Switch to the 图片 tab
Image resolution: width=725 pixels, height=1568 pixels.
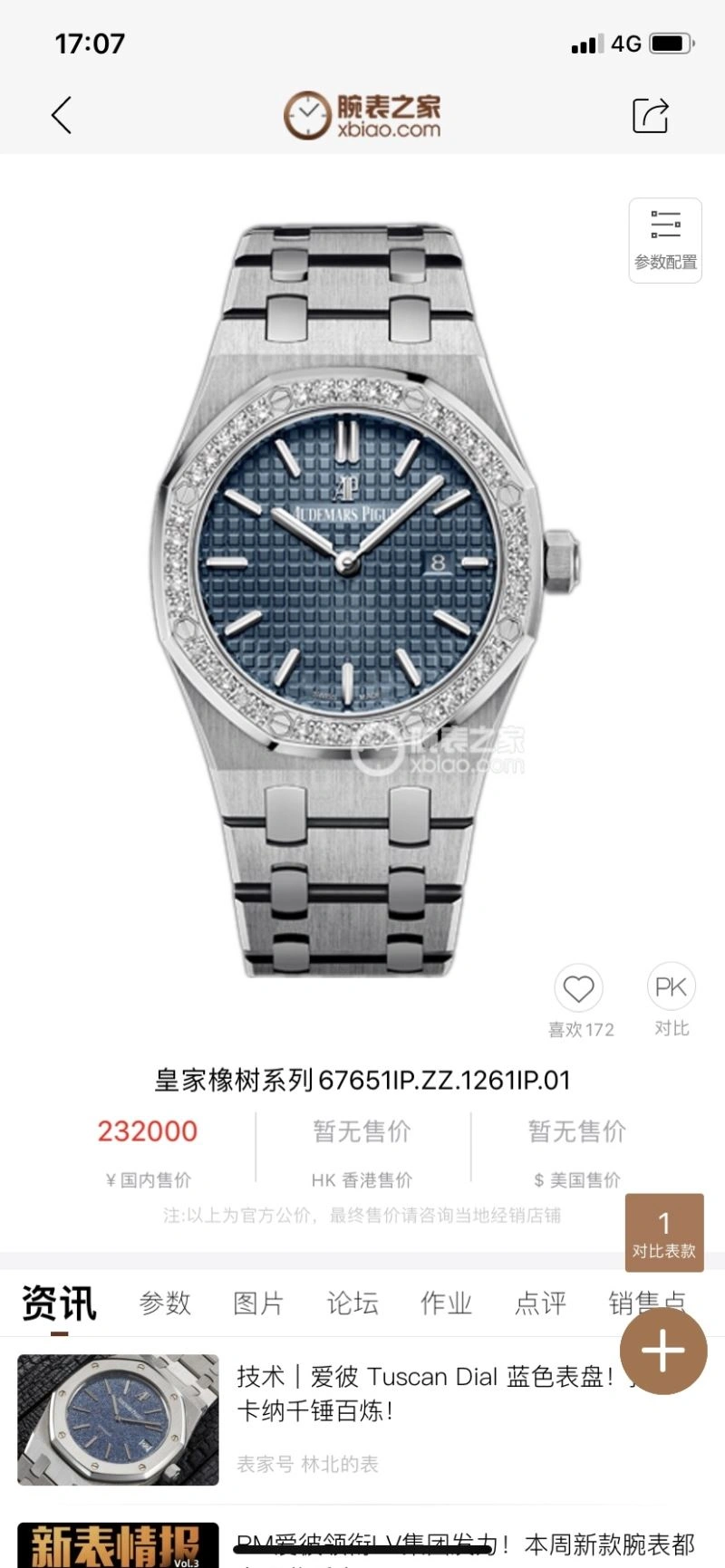[258, 1303]
